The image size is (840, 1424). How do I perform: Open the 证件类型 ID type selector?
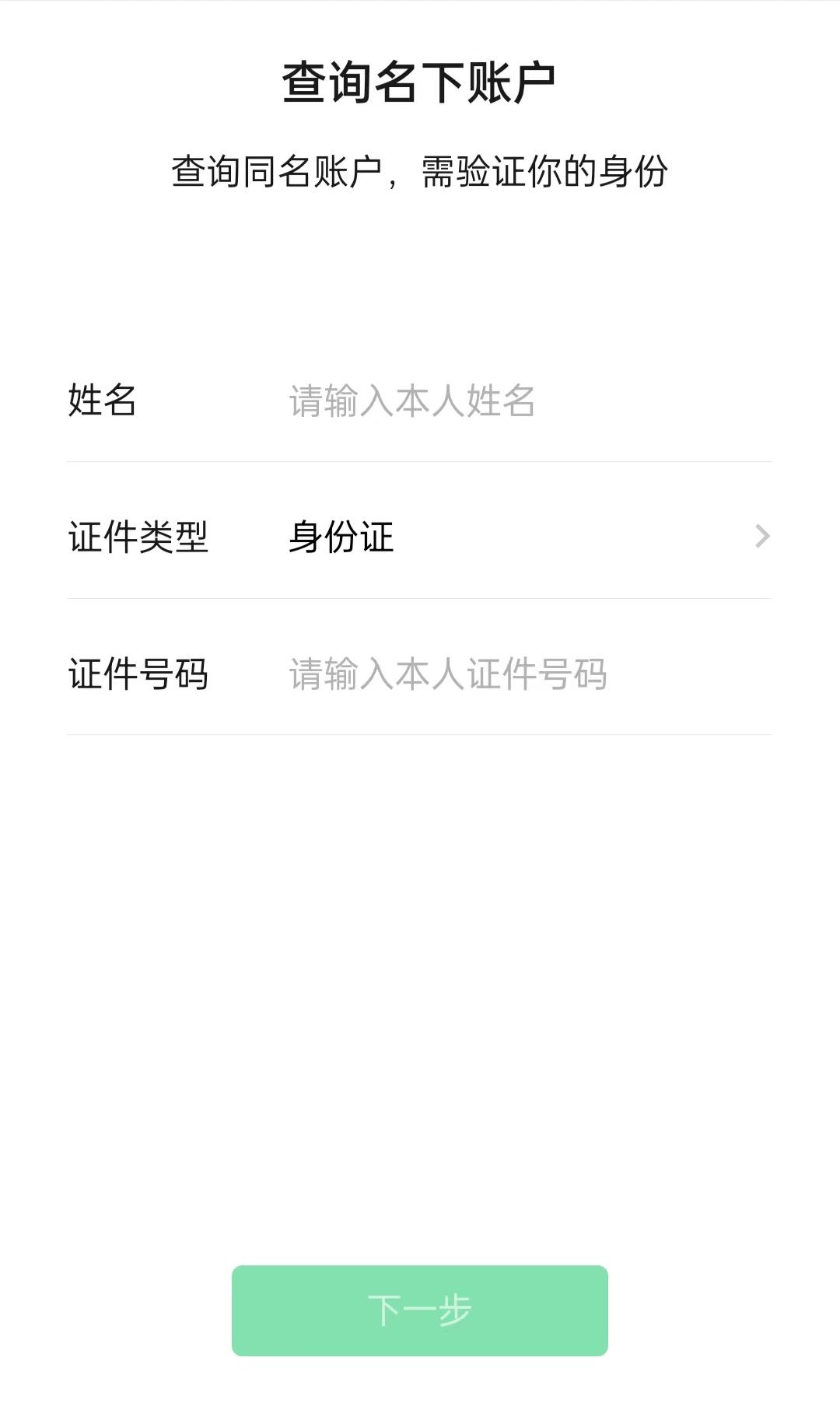[x=521, y=537]
